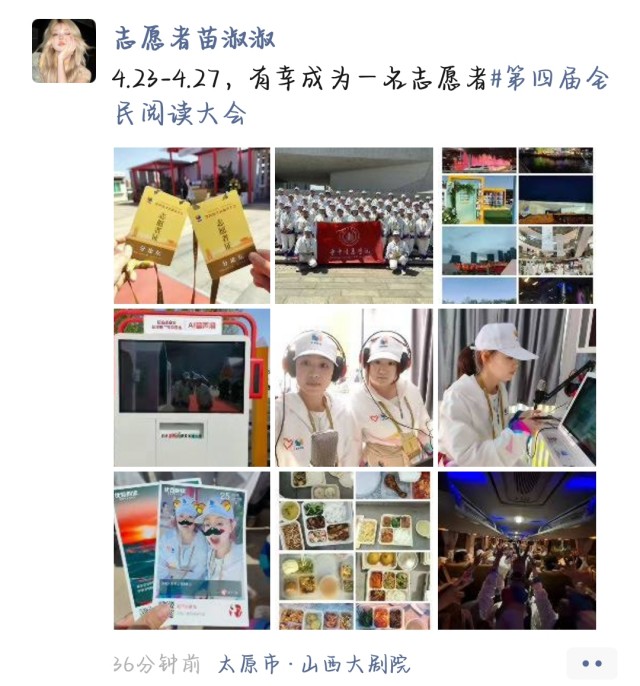Open the group photo with red banner
The image size is (640, 686).
coord(354,226)
